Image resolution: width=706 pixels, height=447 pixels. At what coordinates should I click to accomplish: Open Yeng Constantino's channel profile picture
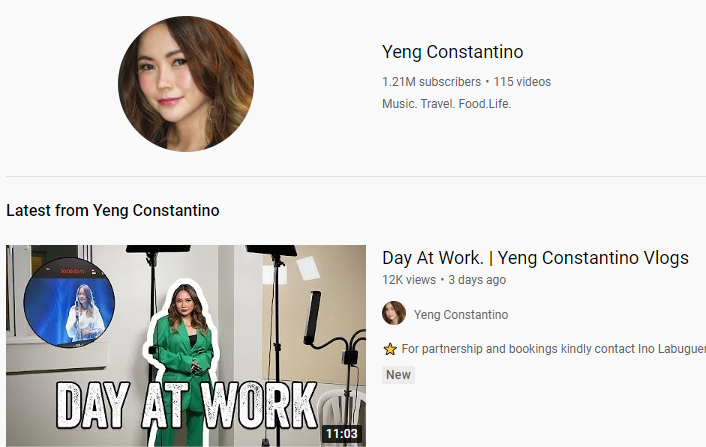point(186,84)
